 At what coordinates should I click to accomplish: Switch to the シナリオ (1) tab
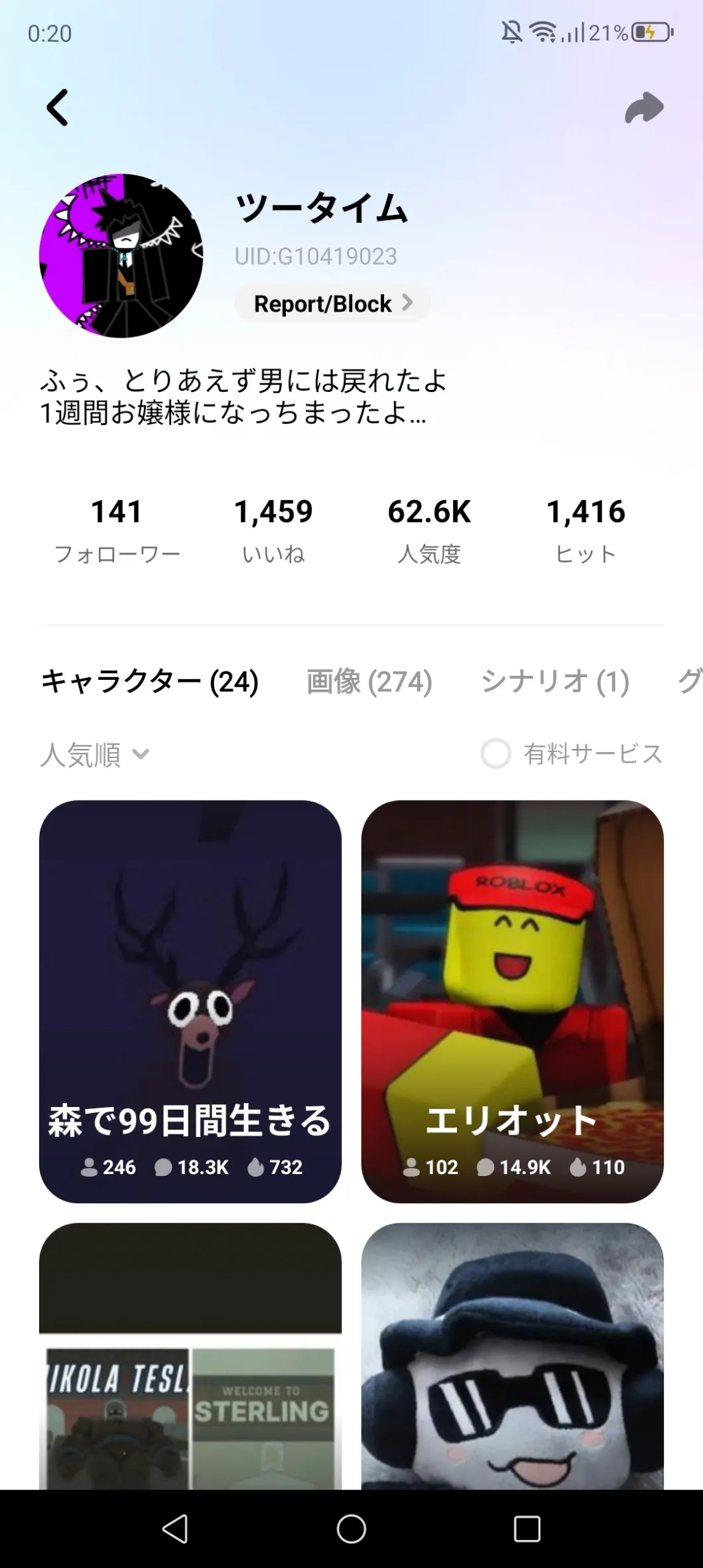(x=555, y=681)
